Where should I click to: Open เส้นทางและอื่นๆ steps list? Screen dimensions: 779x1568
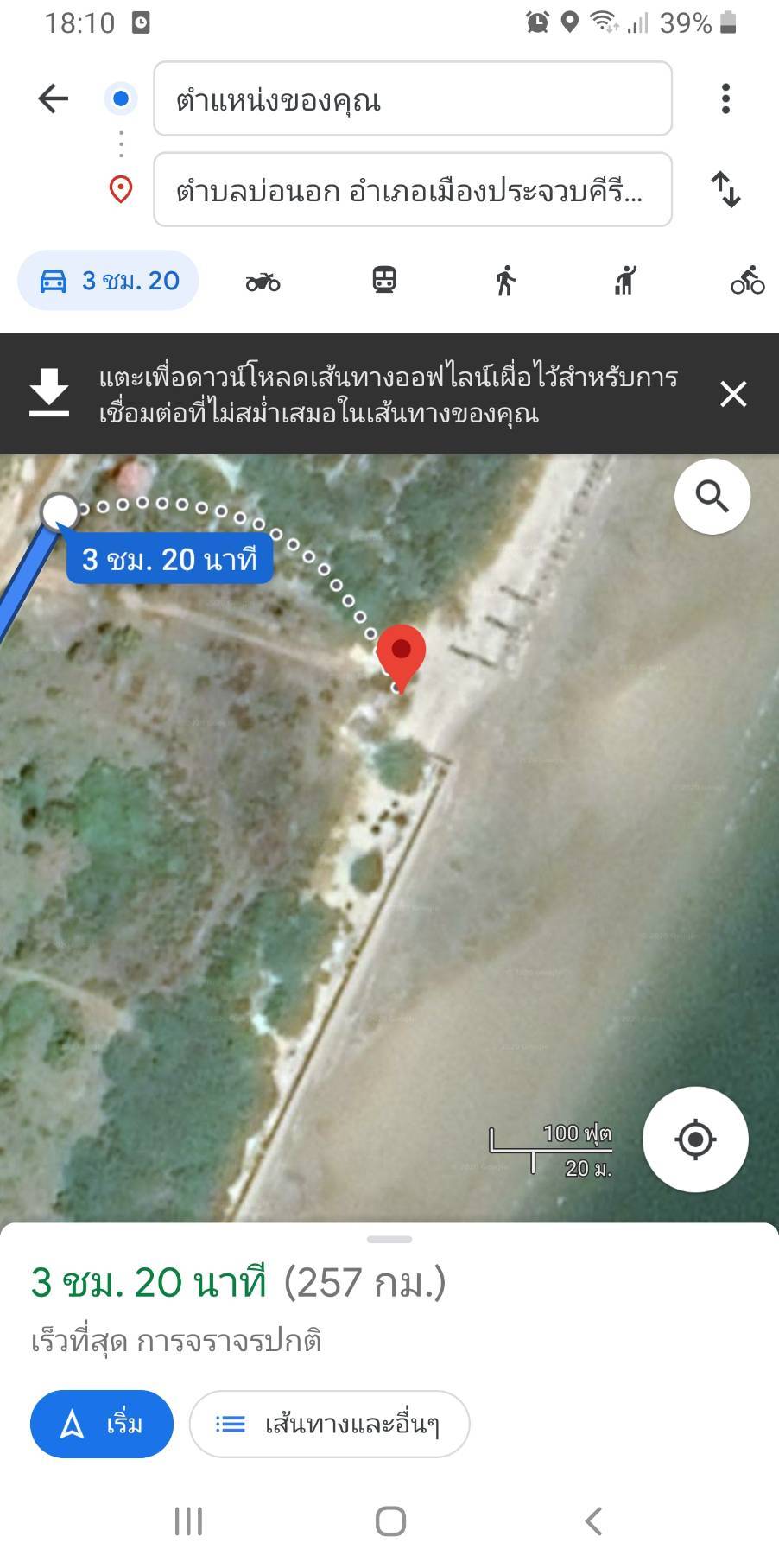tap(329, 1424)
